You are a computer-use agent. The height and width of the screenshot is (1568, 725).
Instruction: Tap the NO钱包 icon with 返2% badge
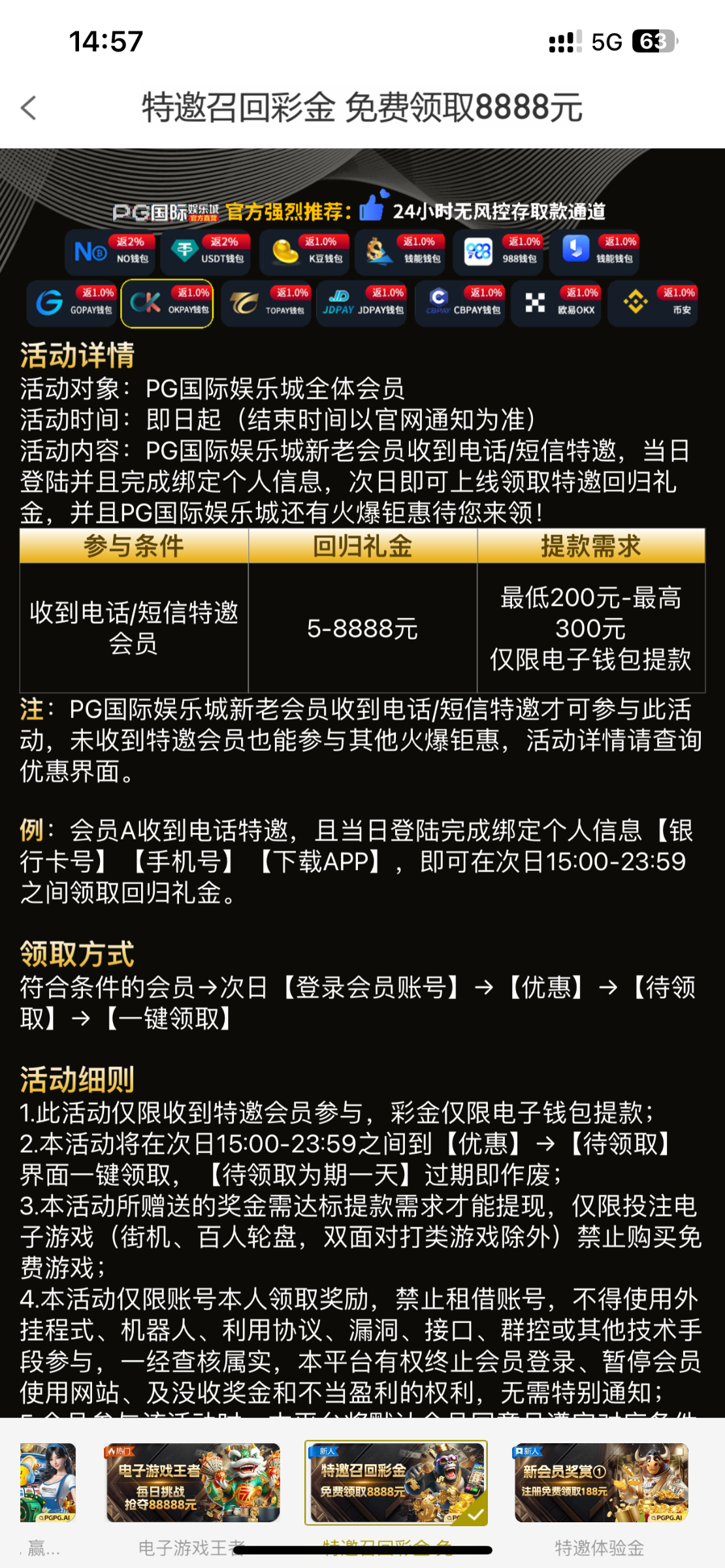(x=111, y=253)
